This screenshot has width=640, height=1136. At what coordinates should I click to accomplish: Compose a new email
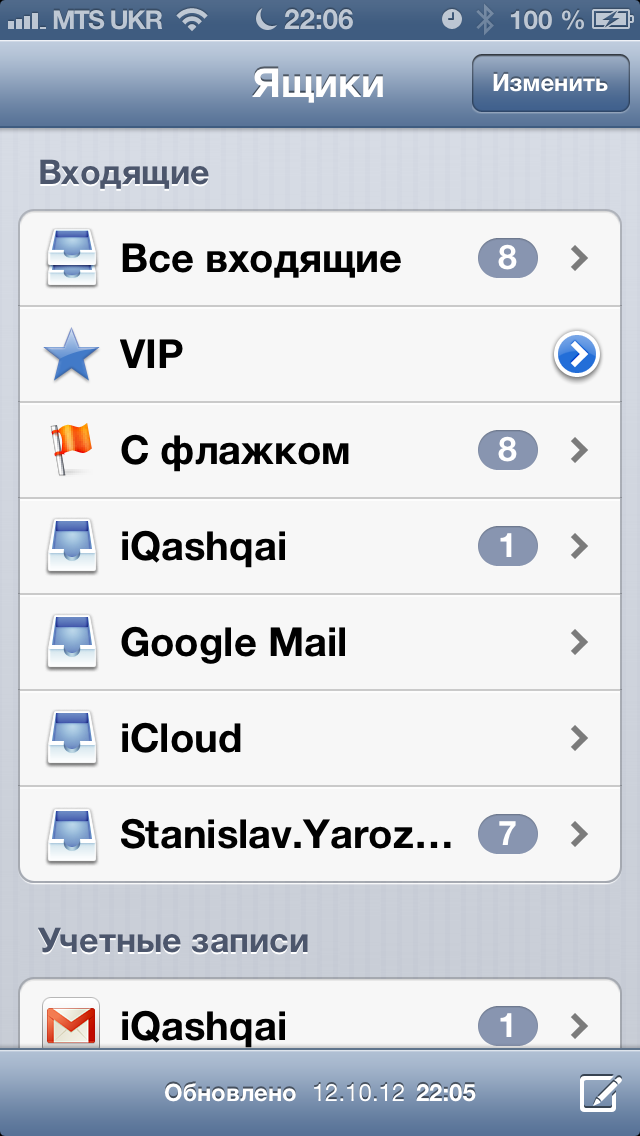(599, 1093)
